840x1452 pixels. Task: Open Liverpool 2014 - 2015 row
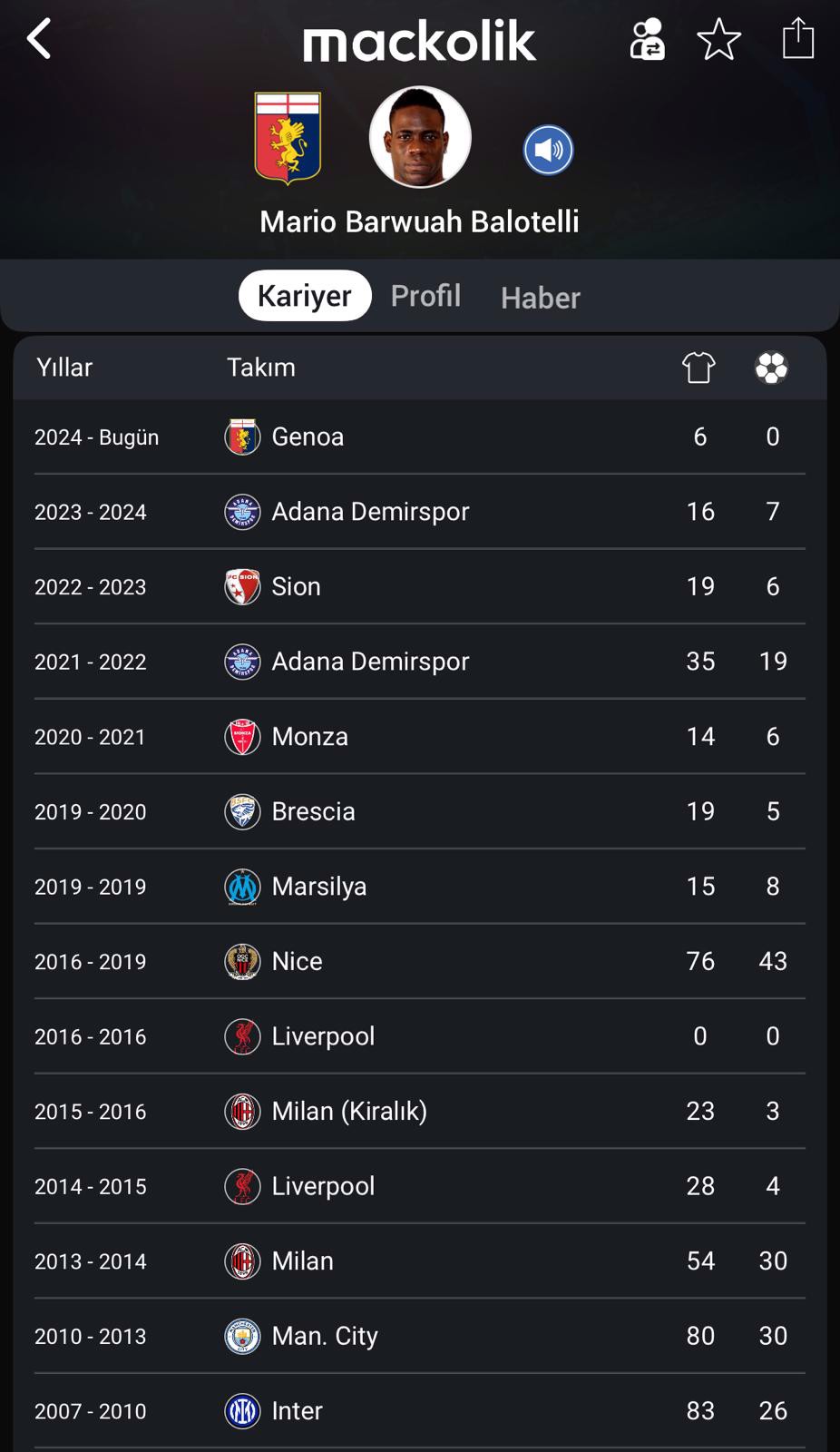[x=420, y=1186]
